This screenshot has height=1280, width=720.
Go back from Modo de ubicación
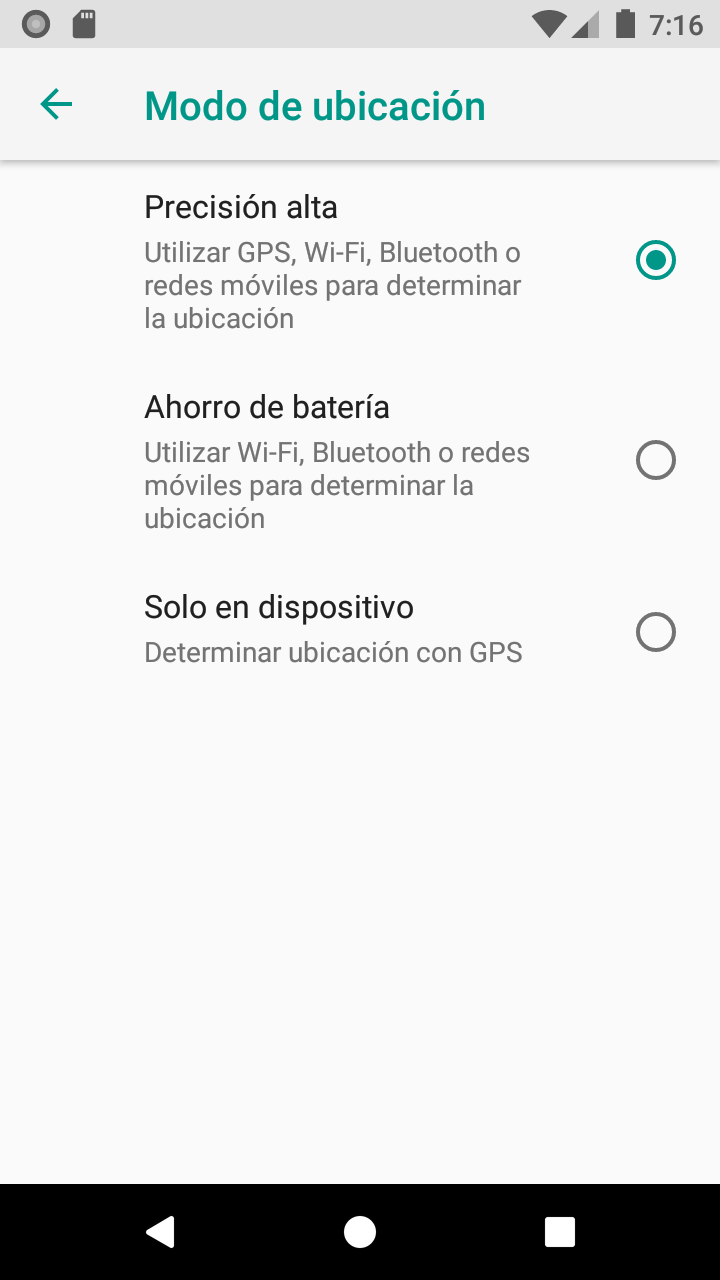coord(56,104)
